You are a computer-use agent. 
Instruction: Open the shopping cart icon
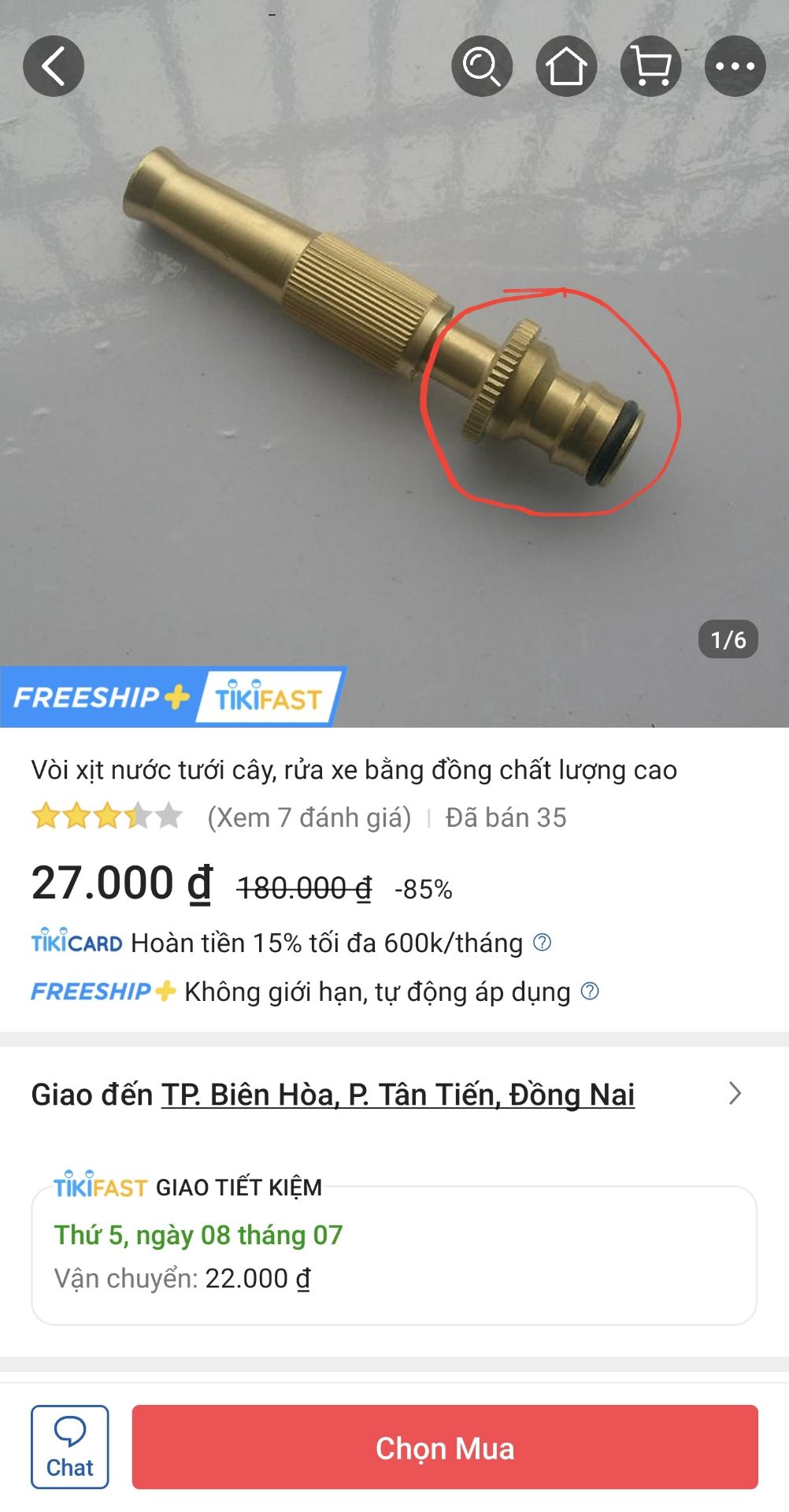651,66
